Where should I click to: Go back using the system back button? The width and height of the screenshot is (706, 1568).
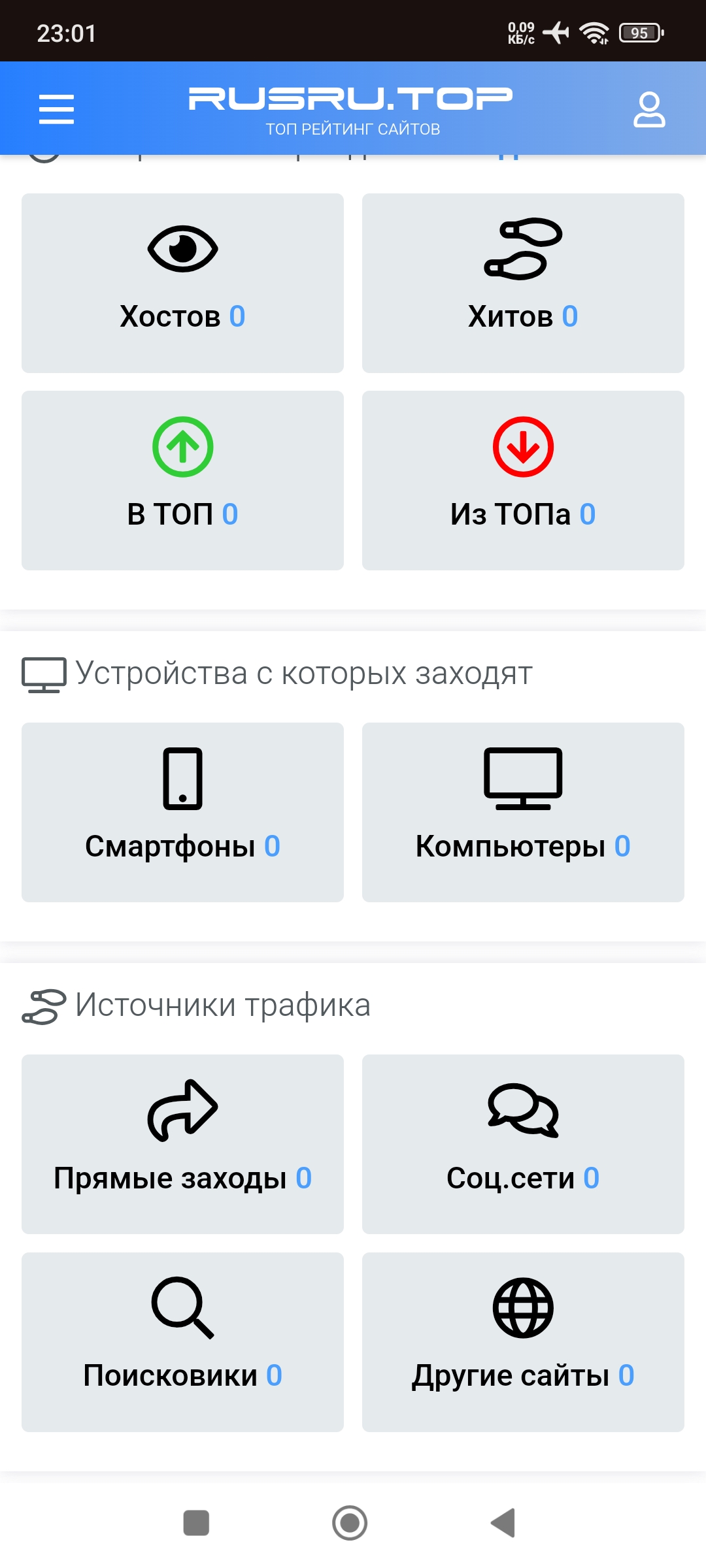point(503,1523)
